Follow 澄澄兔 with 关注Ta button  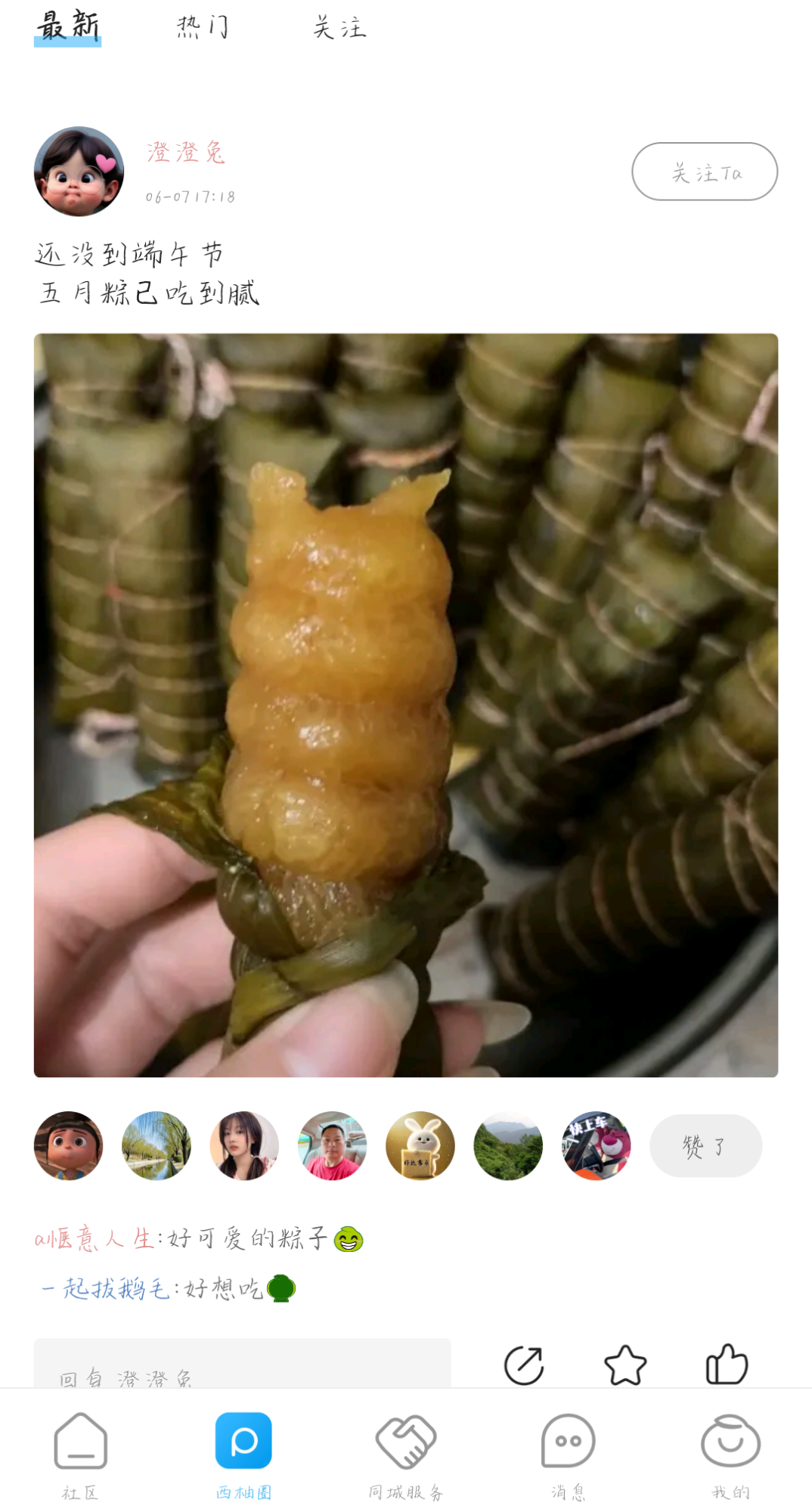[x=704, y=172]
